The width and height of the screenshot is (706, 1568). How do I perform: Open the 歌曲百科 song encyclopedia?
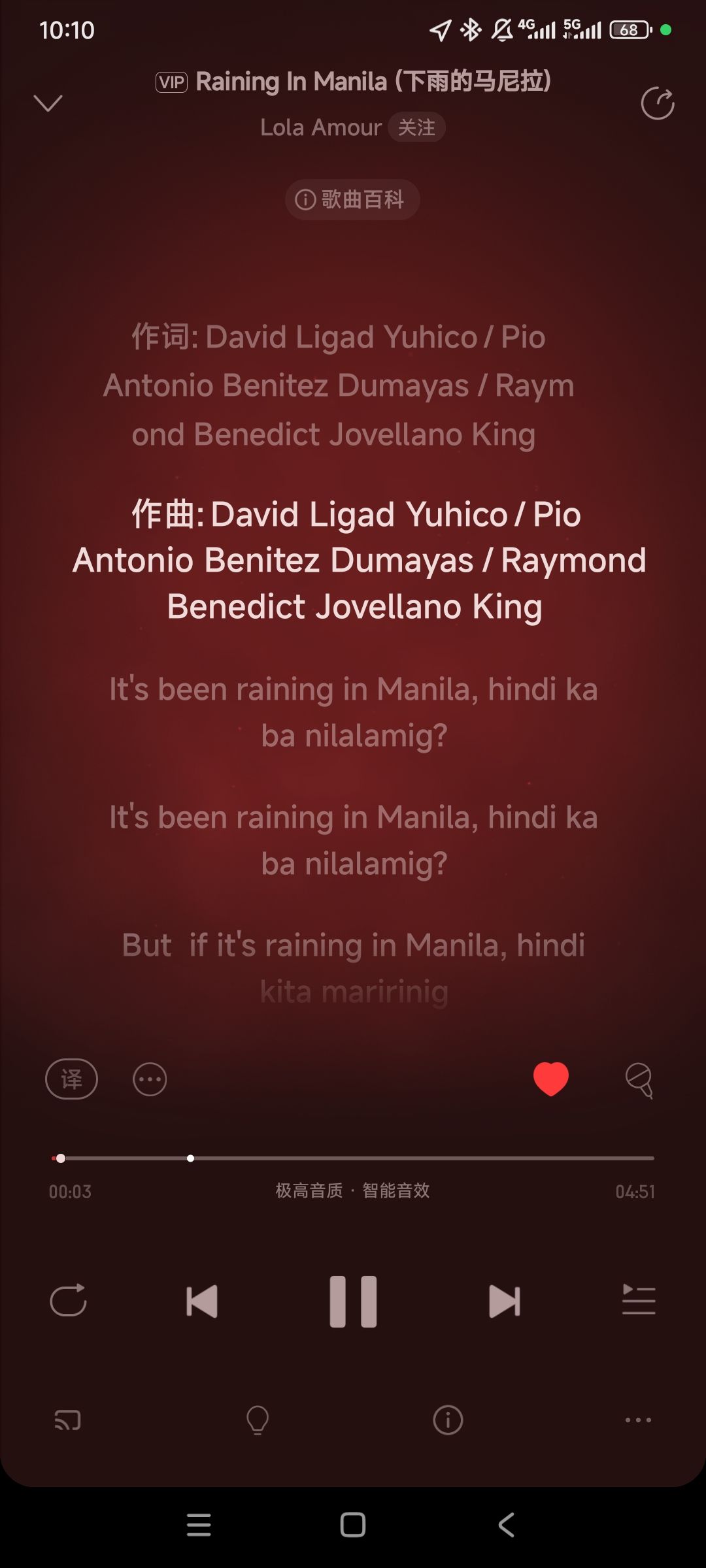352,199
